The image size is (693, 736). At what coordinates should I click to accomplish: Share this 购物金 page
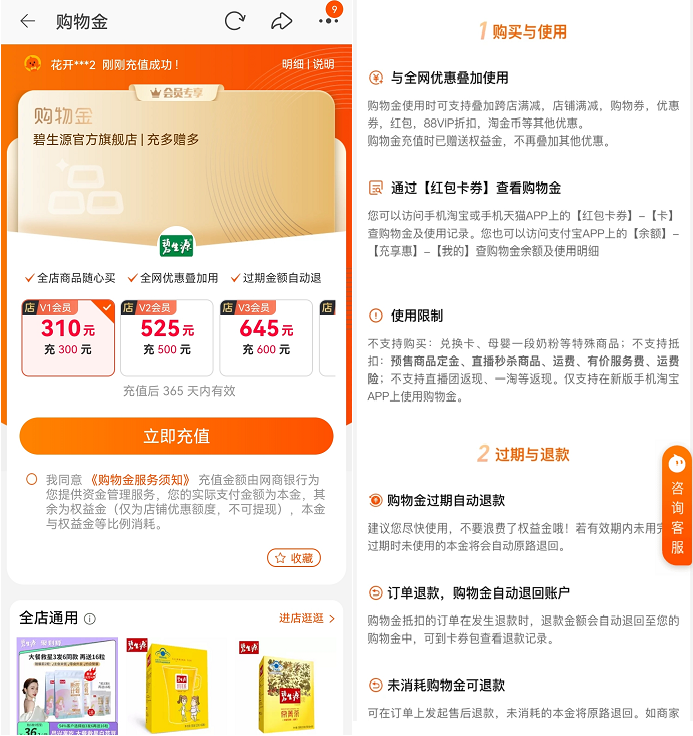282,21
